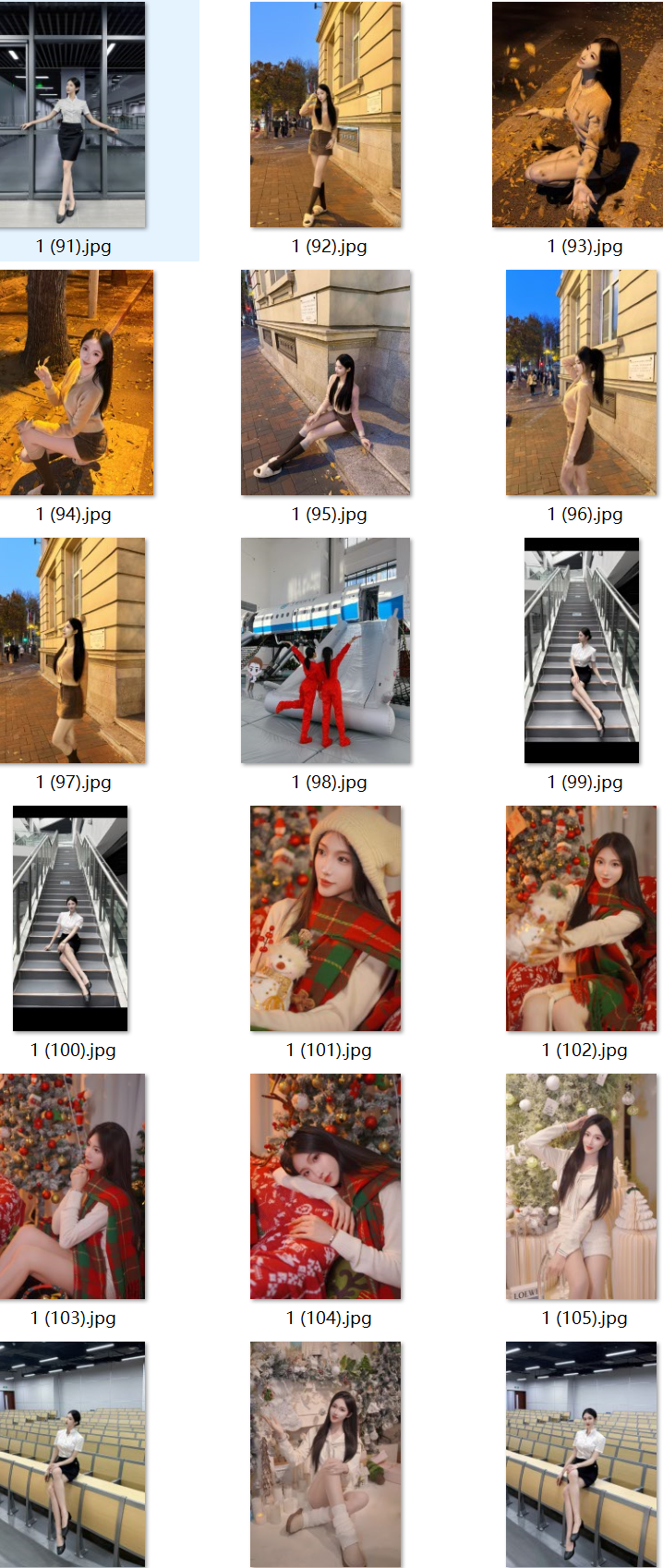Open image file 1 (91).jpg
663x1568 pixels.
[72, 115]
